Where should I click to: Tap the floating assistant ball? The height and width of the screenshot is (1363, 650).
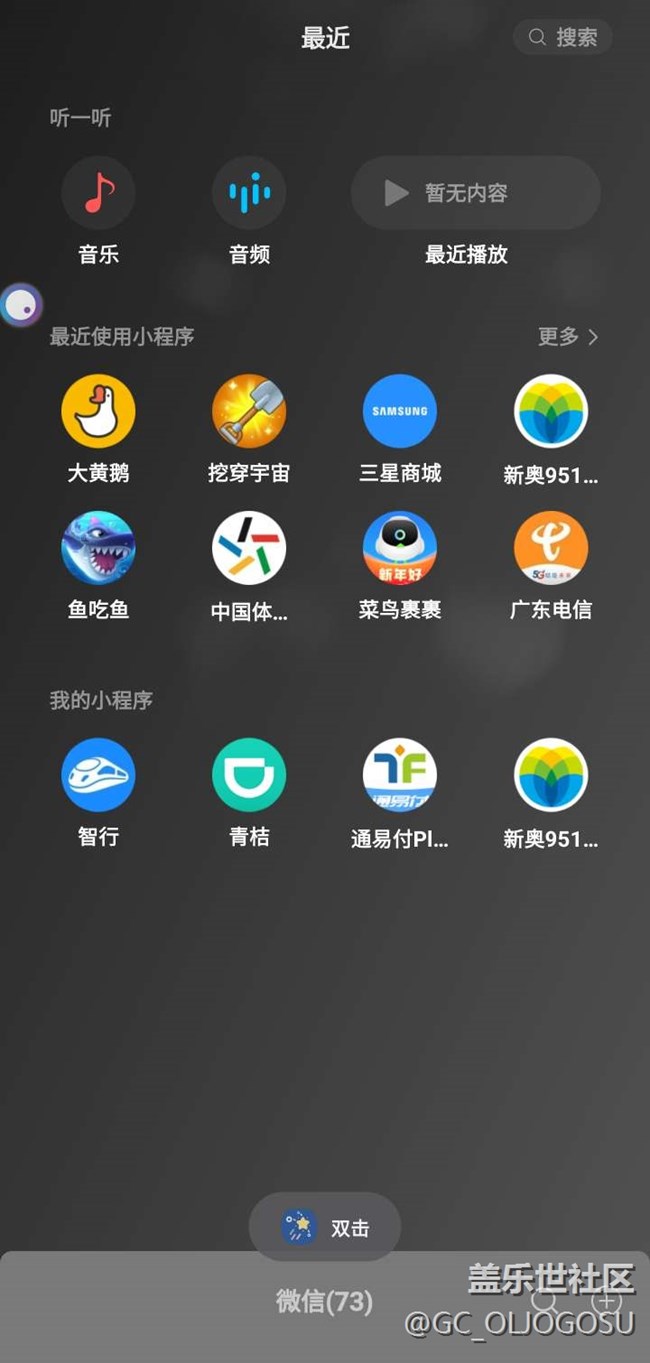click(x=22, y=305)
